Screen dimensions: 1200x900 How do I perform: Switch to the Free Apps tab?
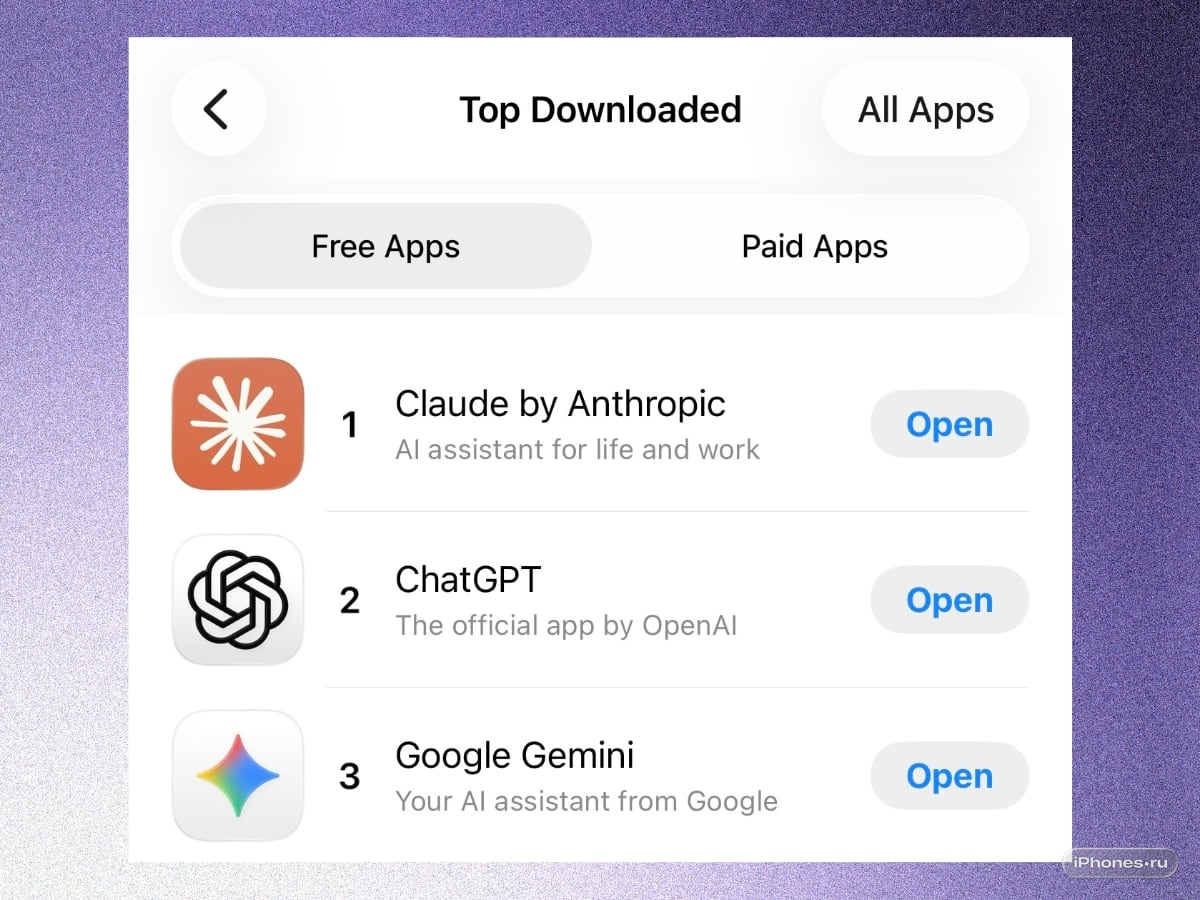386,247
